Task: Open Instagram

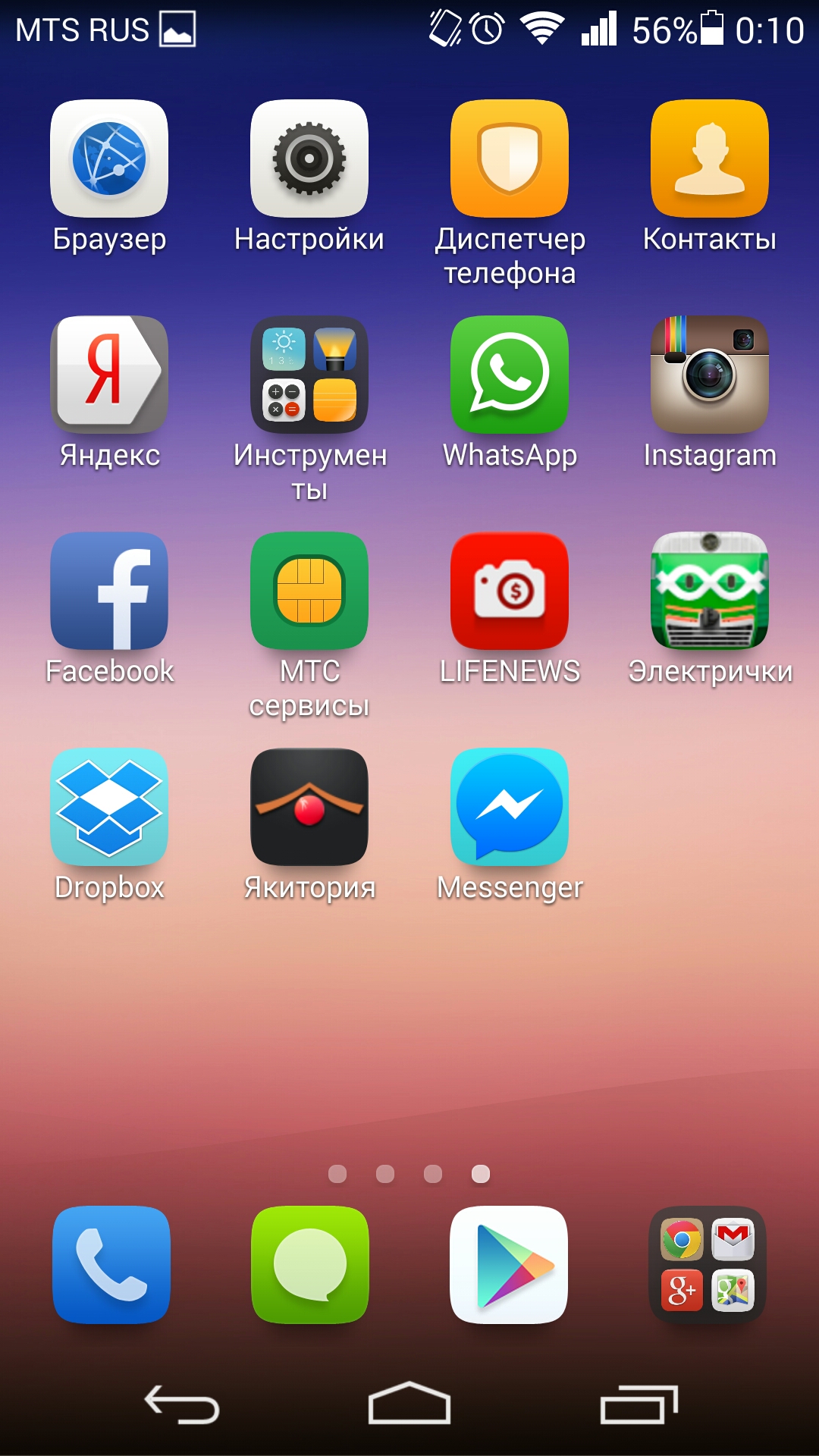Action: click(710, 375)
